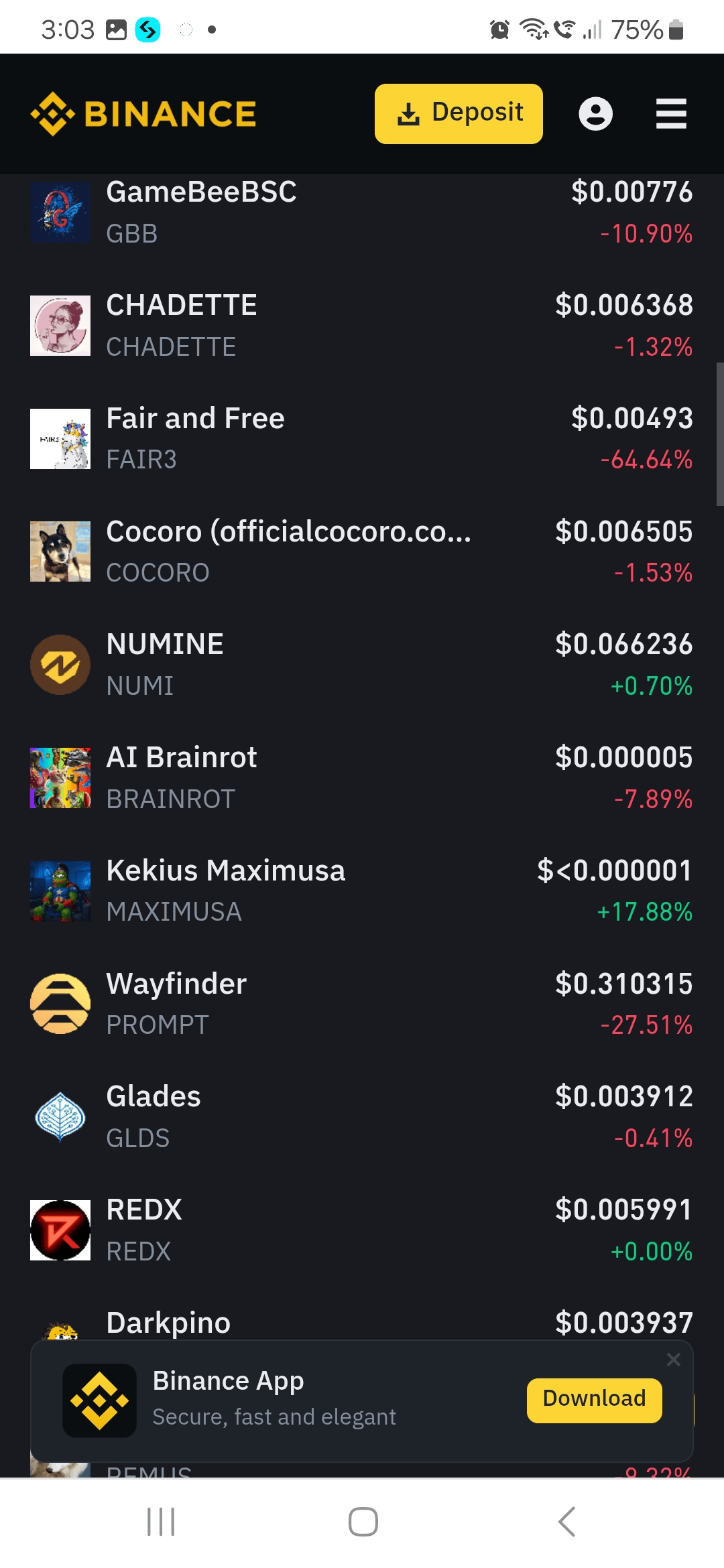
Task: Select Kekius Maximusa MAXIMUSA row
Action: coord(362,891)
